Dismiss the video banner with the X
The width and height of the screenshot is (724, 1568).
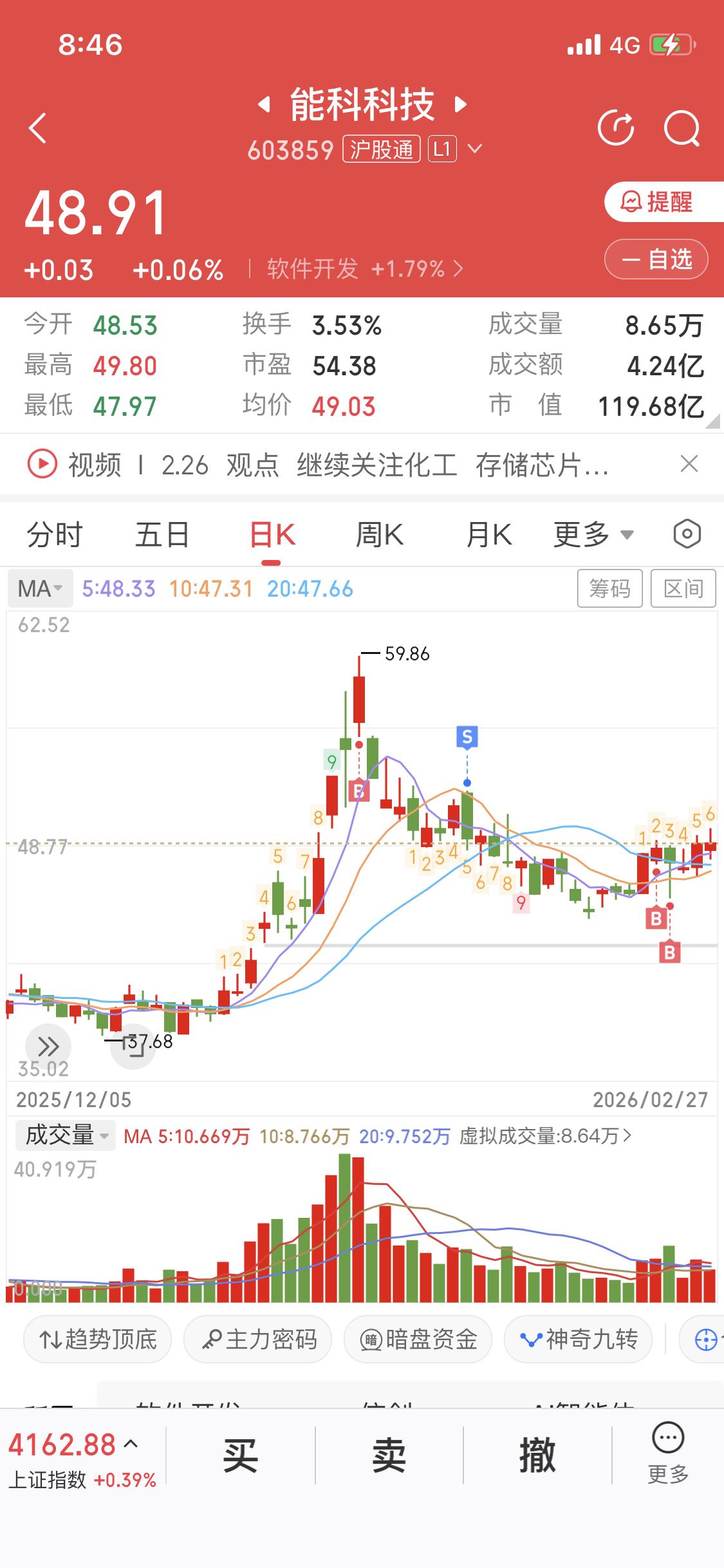[x=689, y=464]
